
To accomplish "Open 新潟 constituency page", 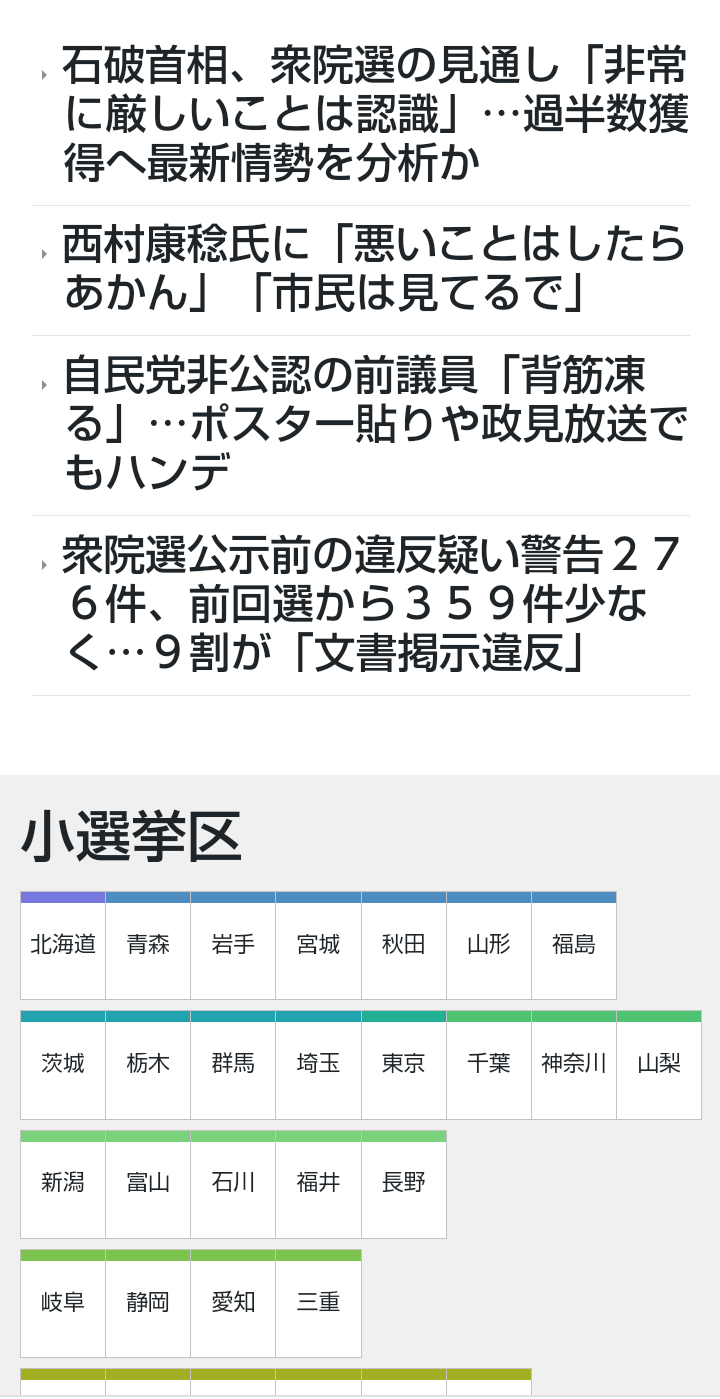I will tap(63, 1183).
